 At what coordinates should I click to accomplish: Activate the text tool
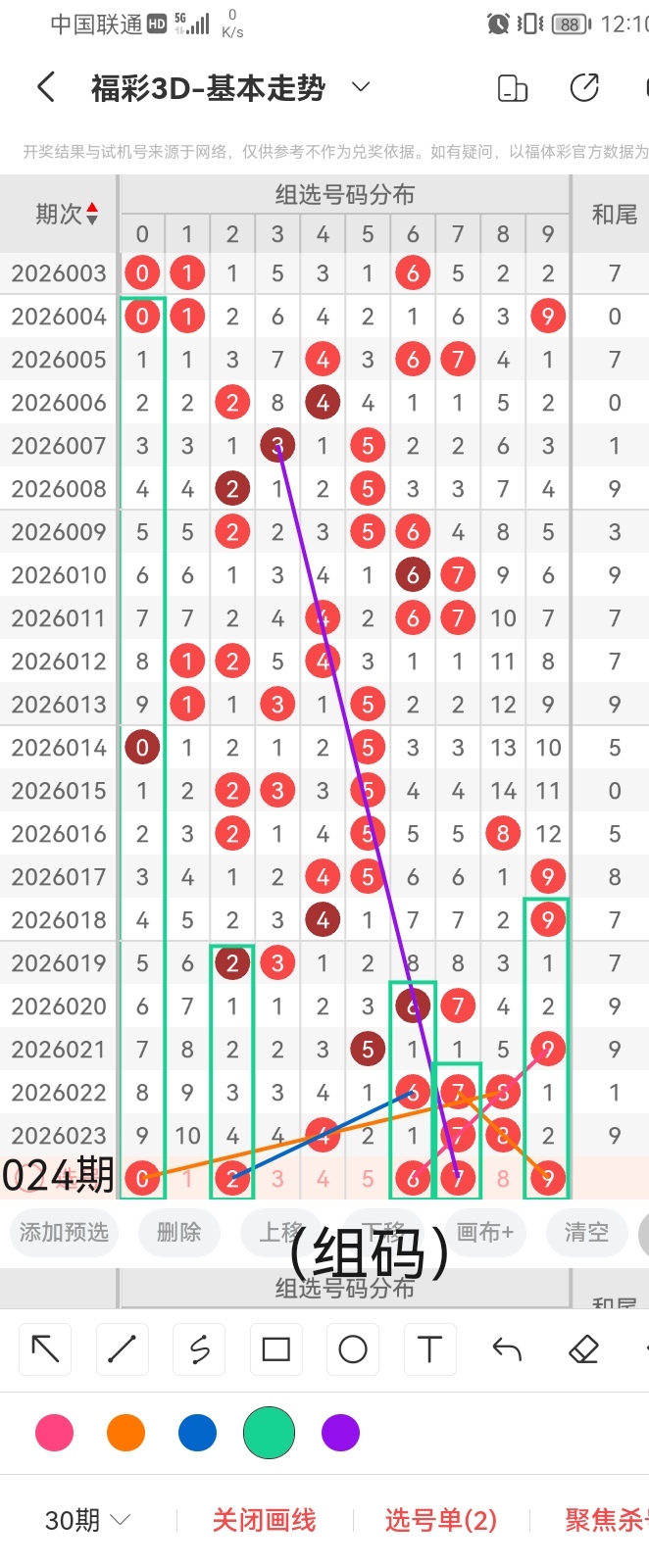pyautogui.click(x=429, y=1349)
